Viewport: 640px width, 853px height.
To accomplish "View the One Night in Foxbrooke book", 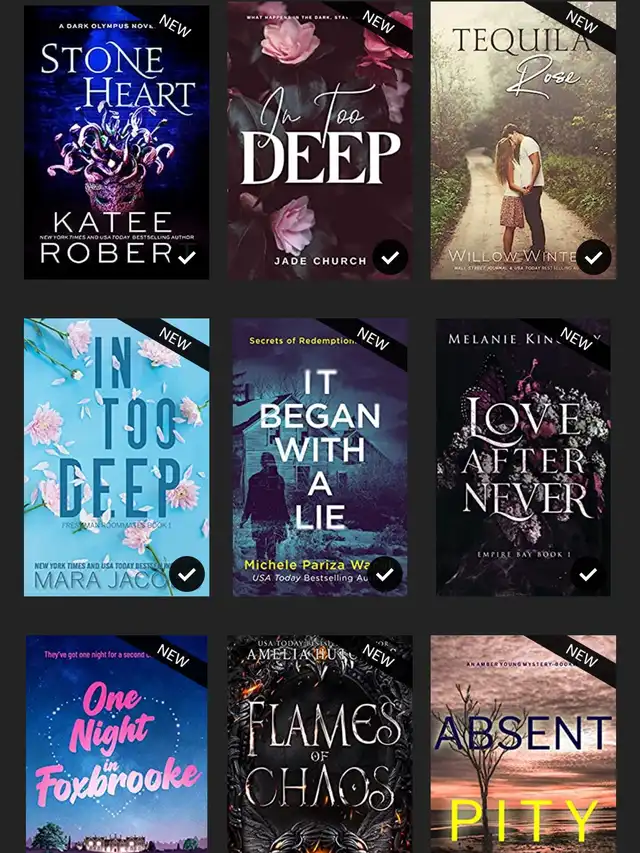I will point(117,745).
